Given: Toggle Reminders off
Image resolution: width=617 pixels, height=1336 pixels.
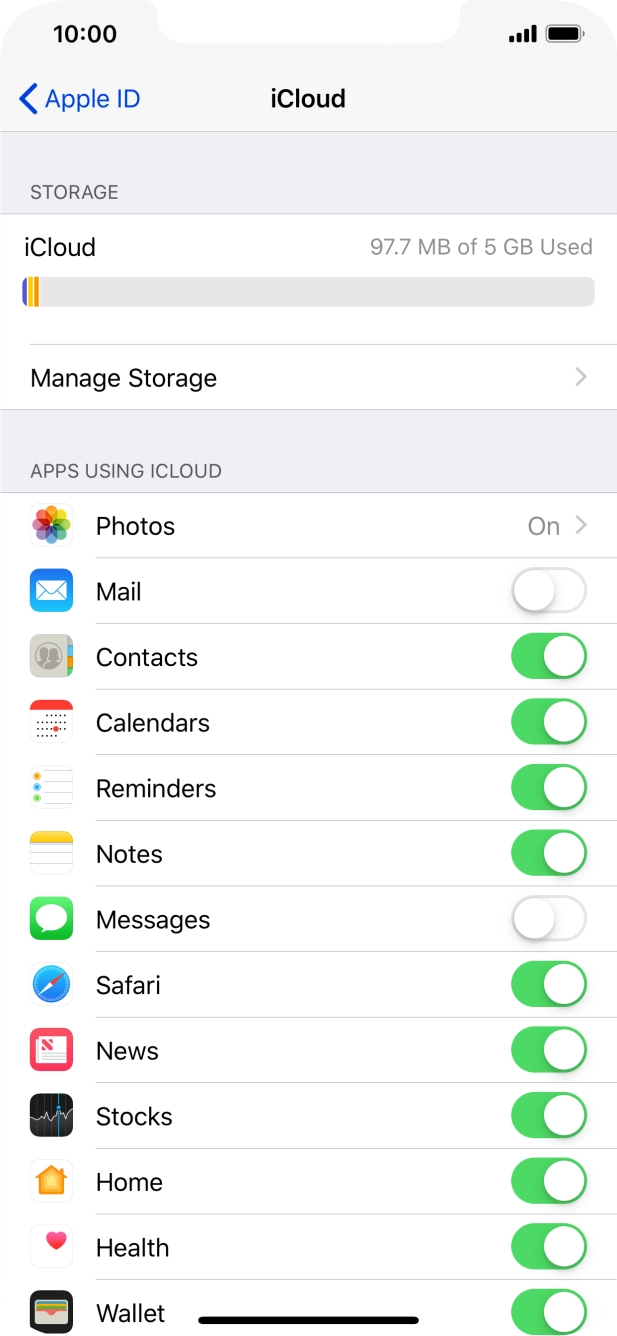Looking at the screenshot, I should click(548, 788).
